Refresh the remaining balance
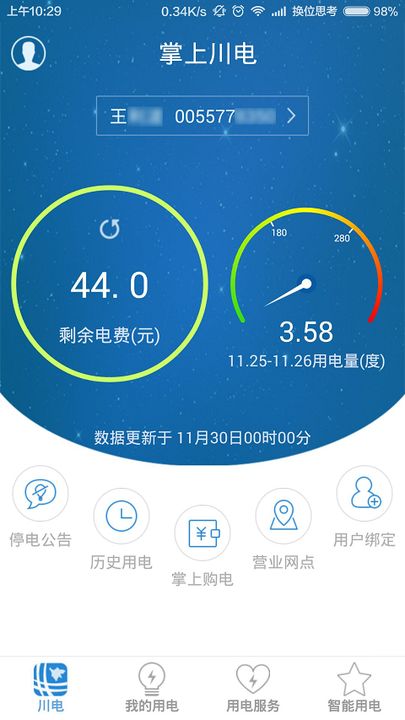 (x=110, y=229)
